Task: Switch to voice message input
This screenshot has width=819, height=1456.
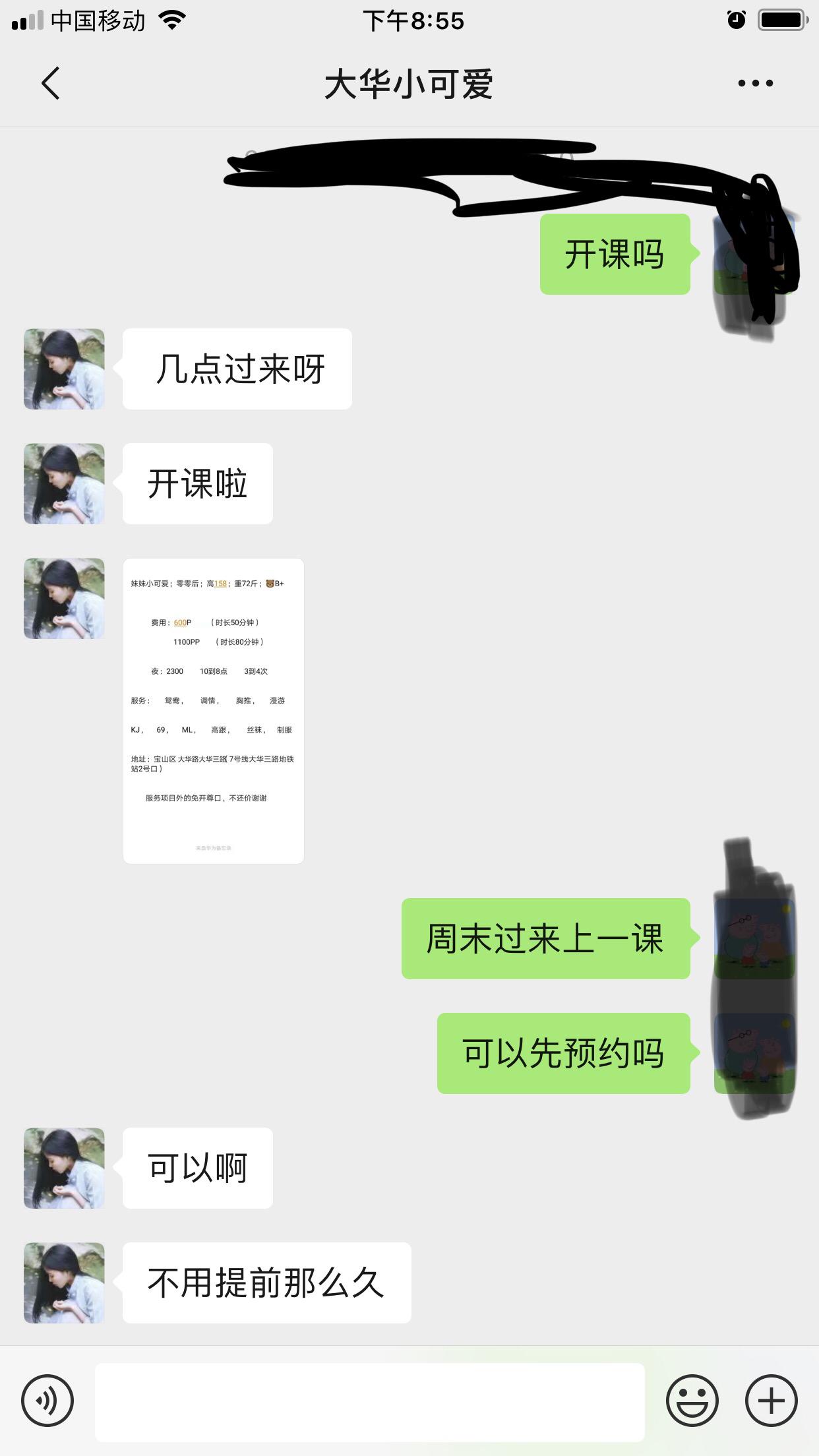Action: tap(47, 1401)
